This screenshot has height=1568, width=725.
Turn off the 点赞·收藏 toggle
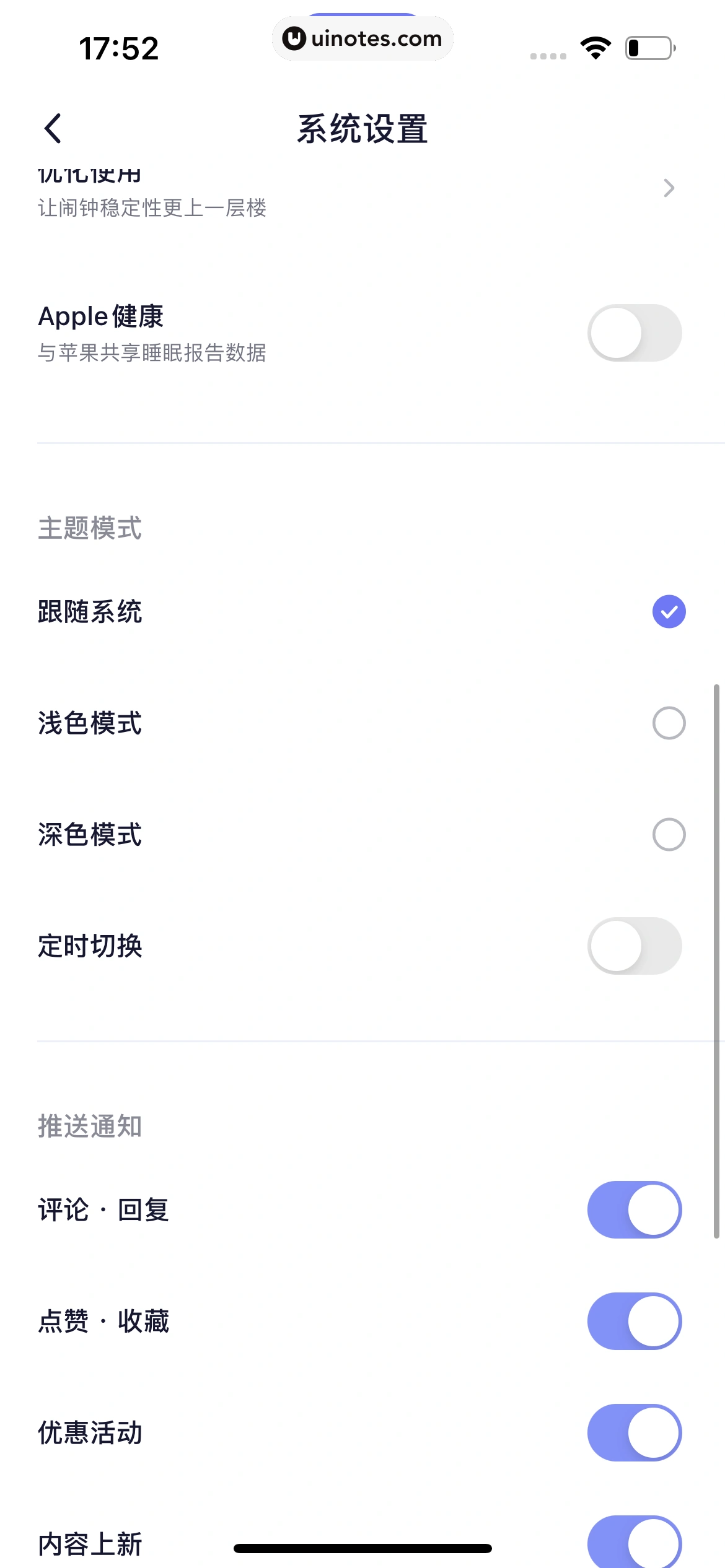pos(633,1320)
